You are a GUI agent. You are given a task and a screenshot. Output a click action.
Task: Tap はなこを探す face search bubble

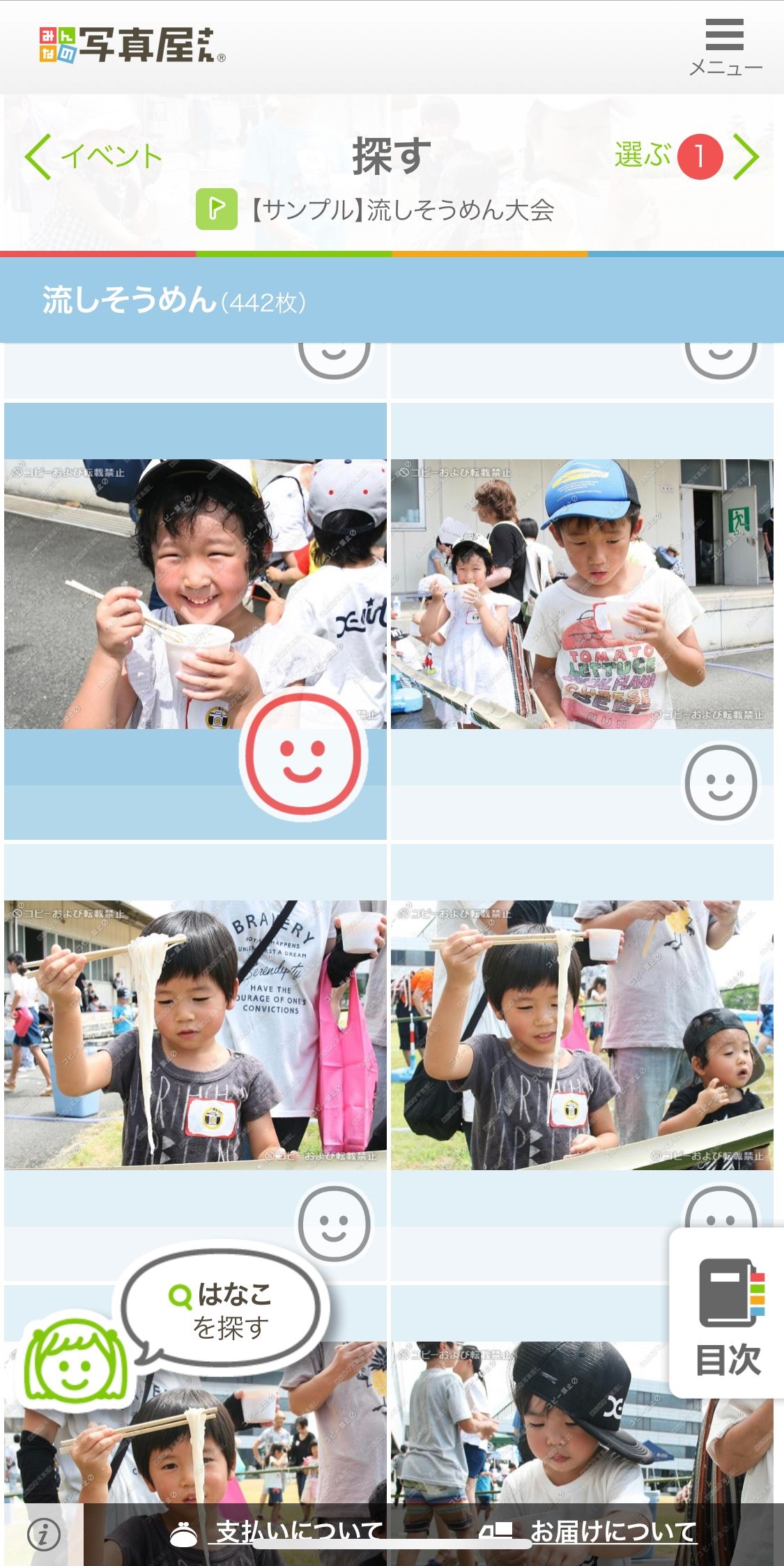tap(223, 1310)
